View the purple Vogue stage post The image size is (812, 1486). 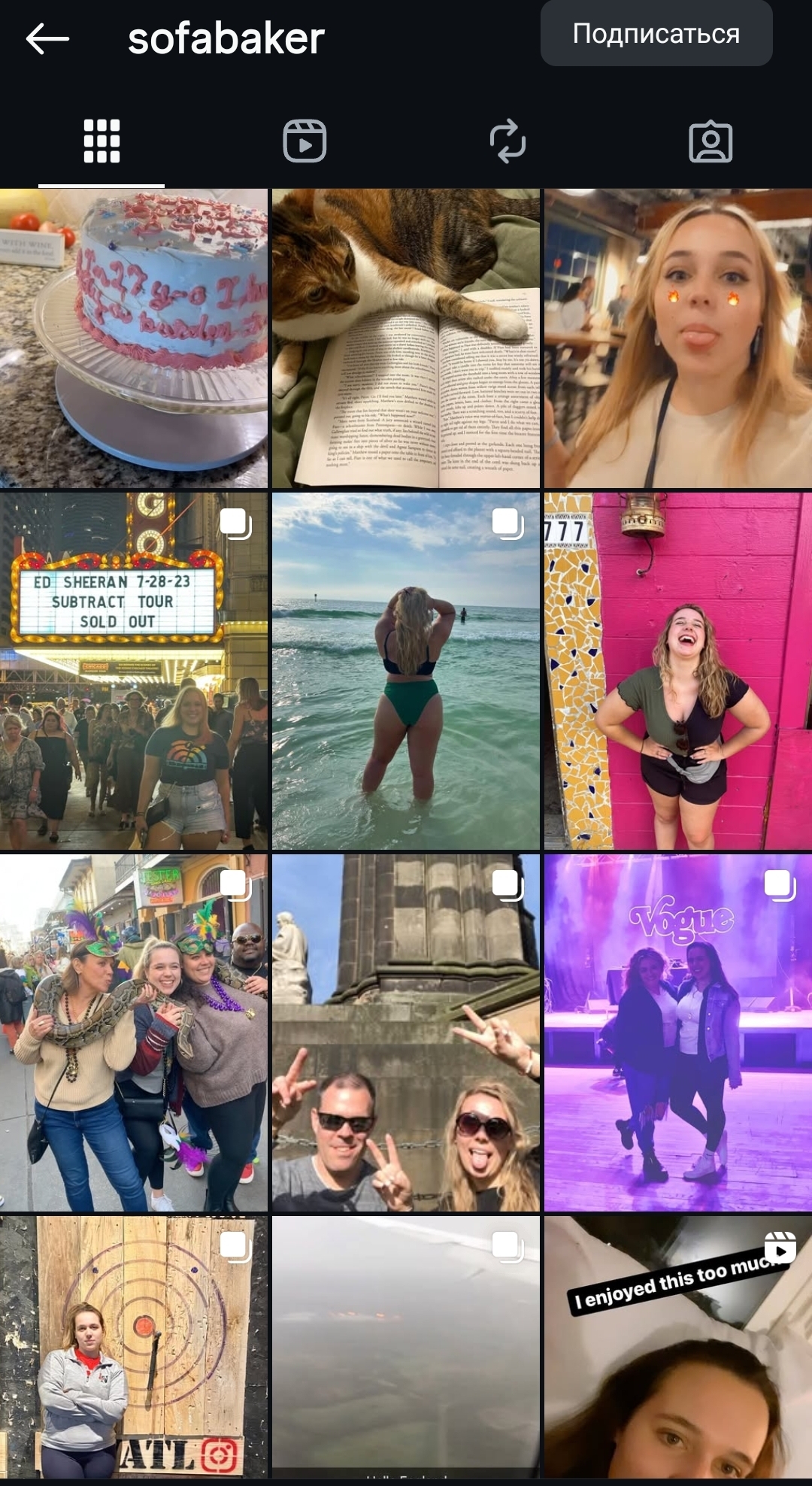(678, 1033)
